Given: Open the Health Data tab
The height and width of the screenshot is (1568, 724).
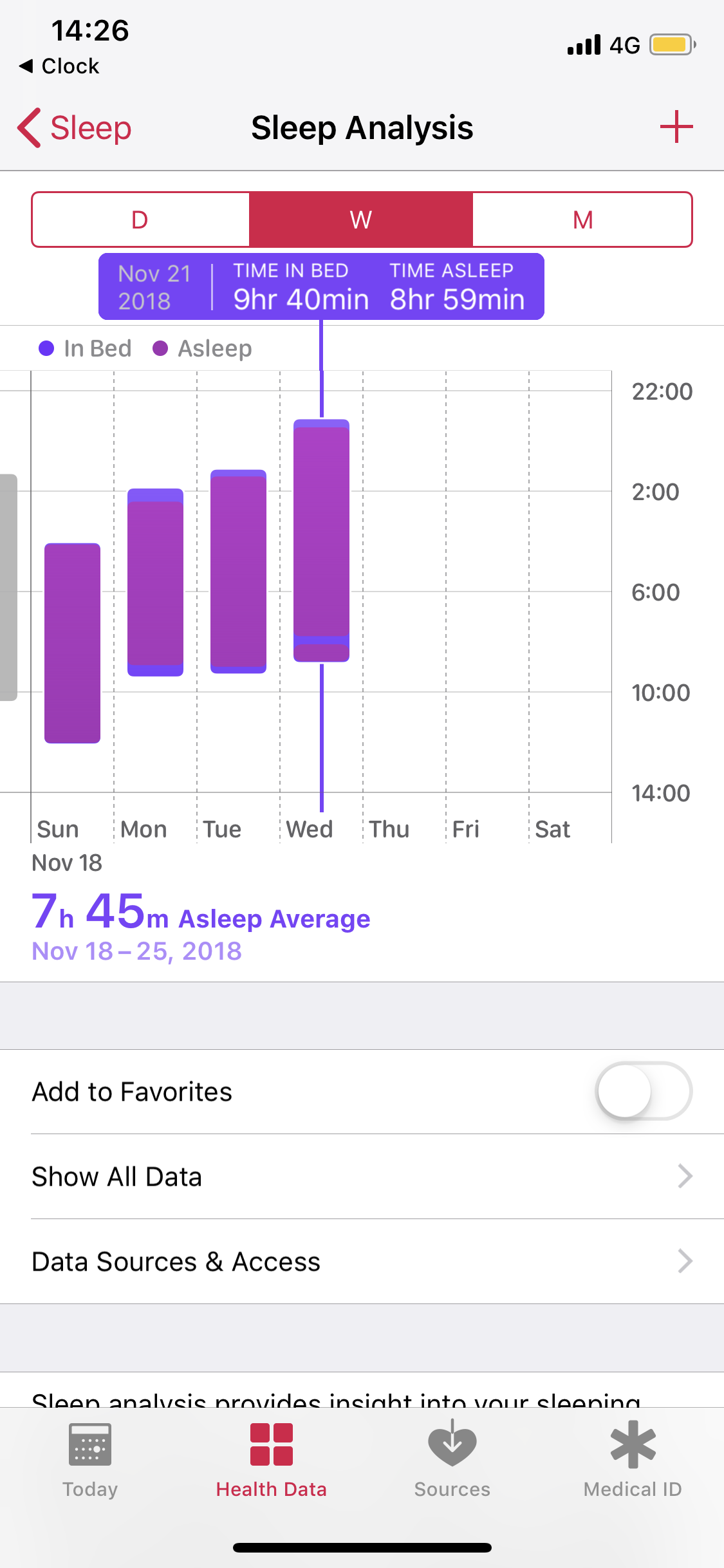Looking at the screenshot, I should [271, 1460].
